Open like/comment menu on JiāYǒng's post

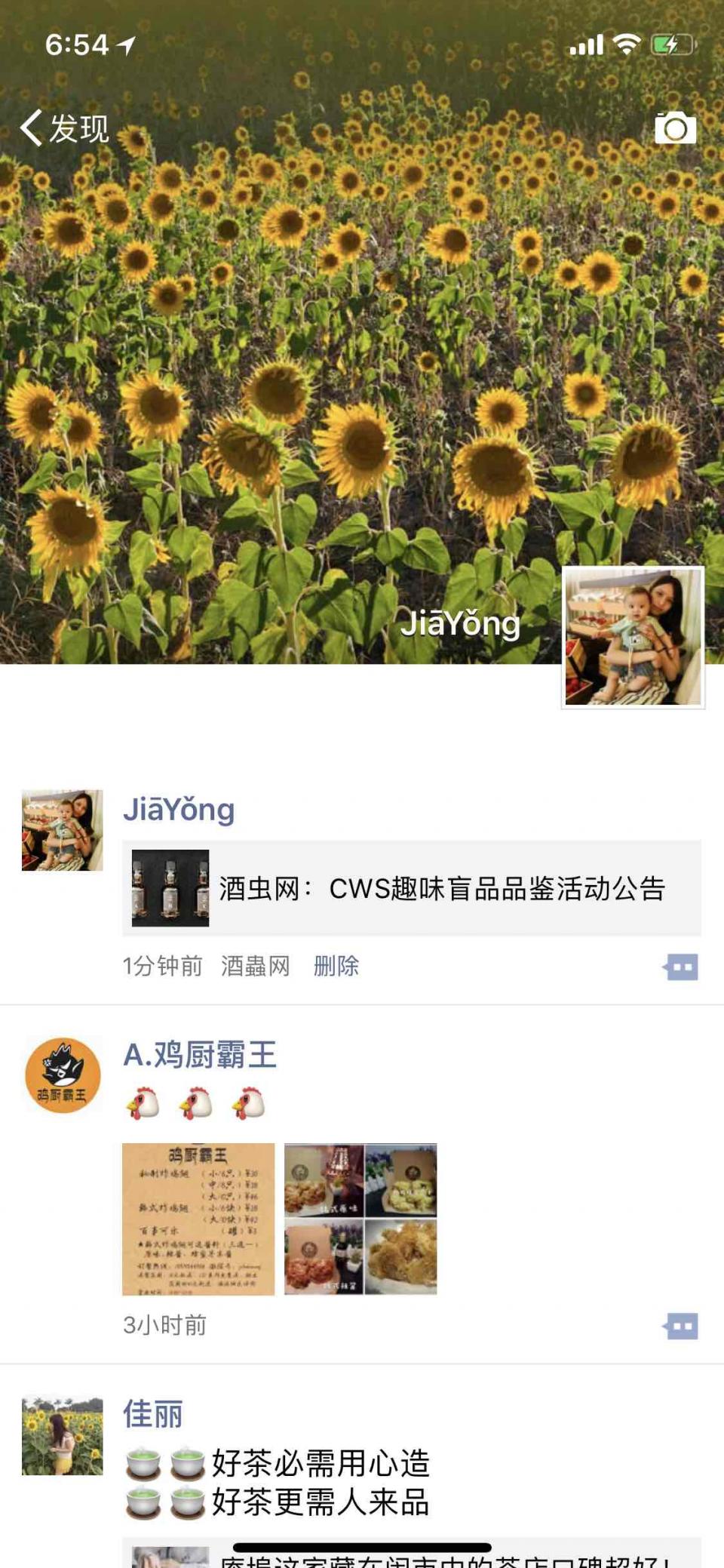click(x=680, y=967)
